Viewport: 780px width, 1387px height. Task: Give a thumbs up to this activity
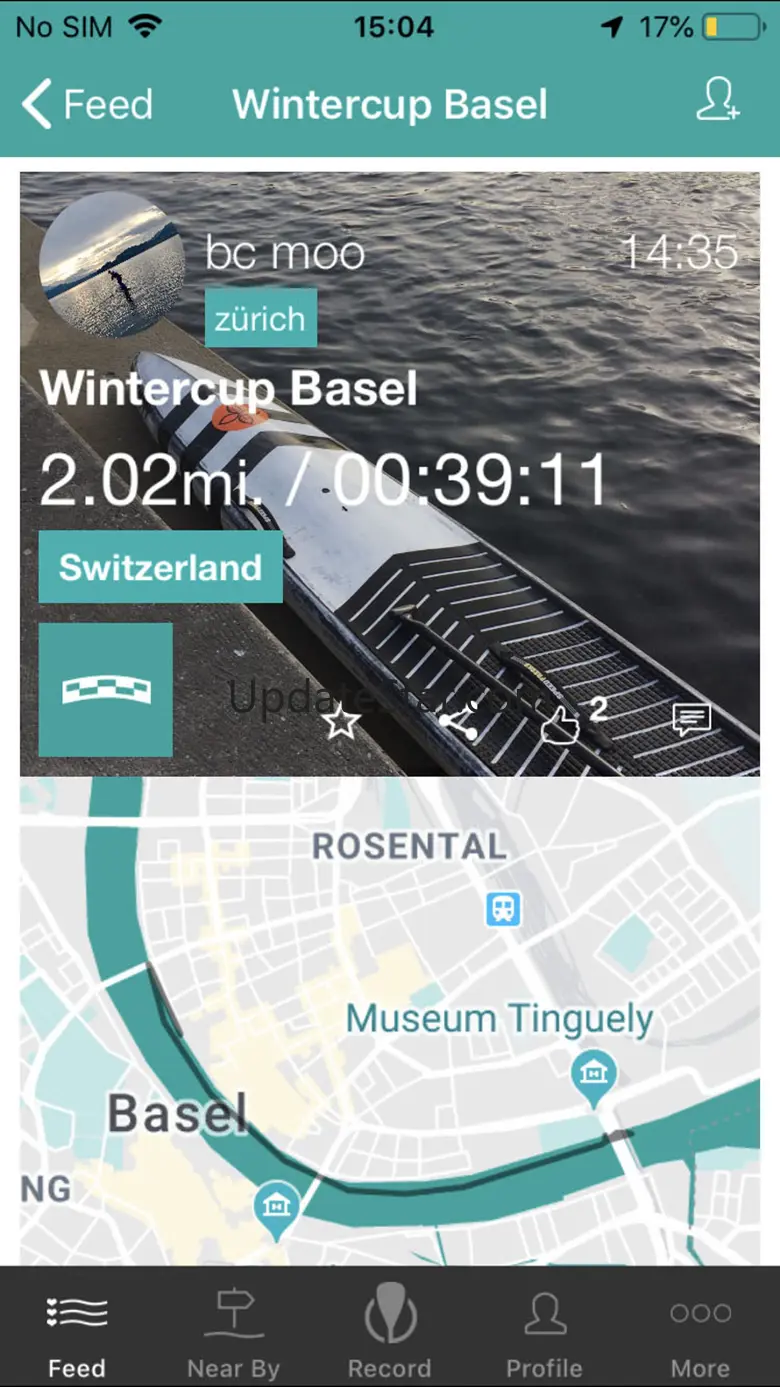coord(560,722)
